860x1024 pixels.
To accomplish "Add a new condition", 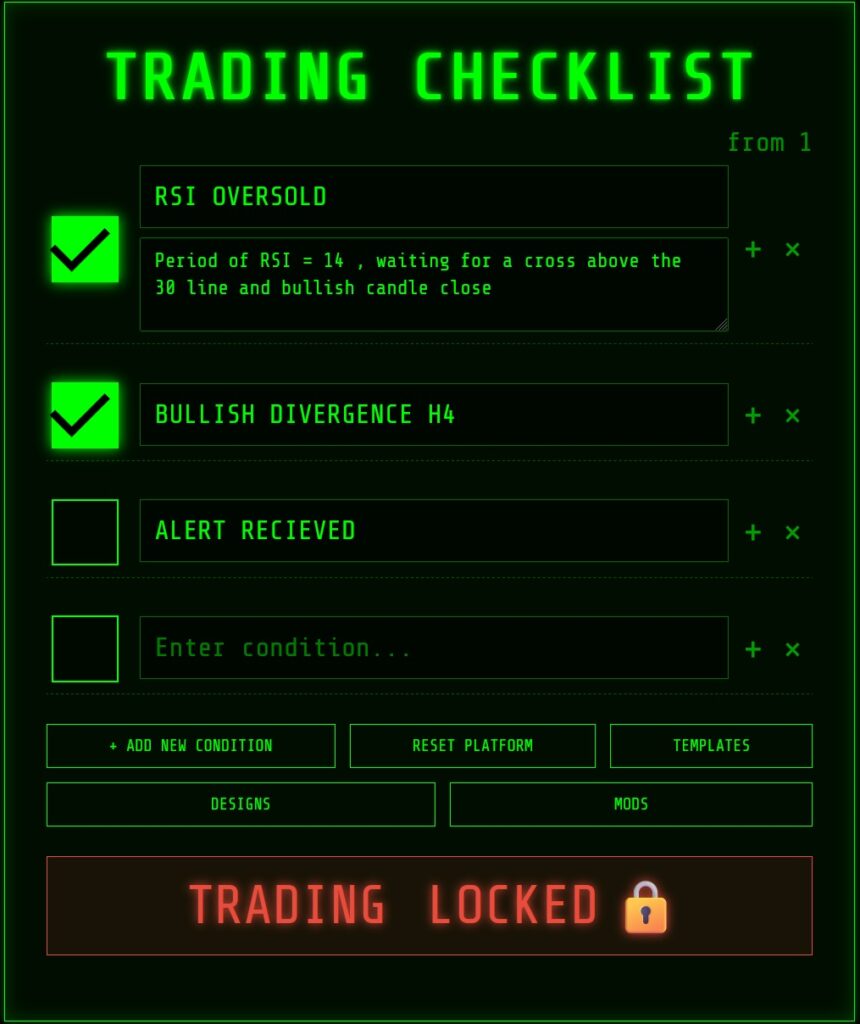I will tap(190, 746).
